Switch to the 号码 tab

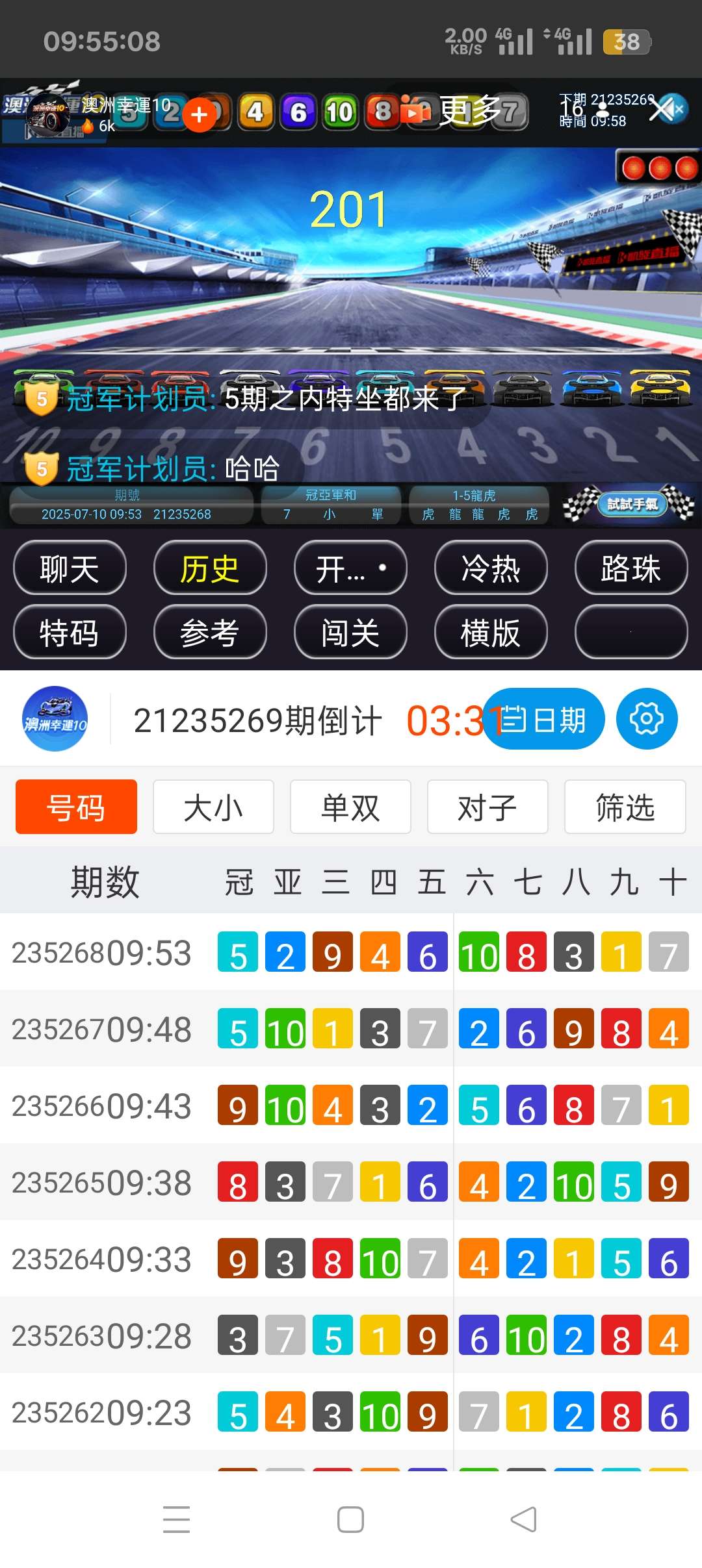(76, 807)
